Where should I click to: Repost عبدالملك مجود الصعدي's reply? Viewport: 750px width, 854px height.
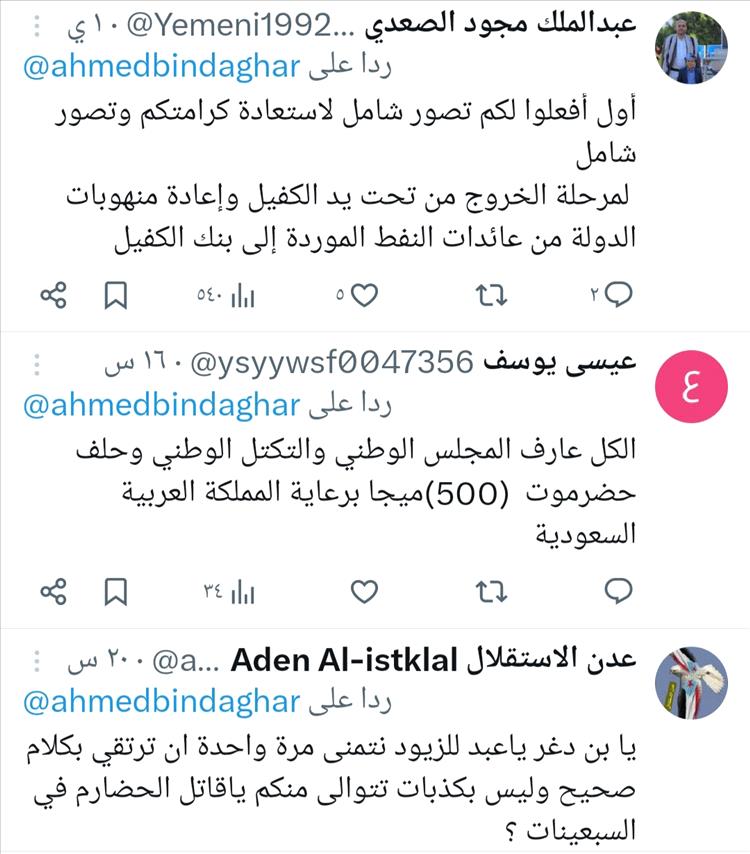(x=490, y=295)
